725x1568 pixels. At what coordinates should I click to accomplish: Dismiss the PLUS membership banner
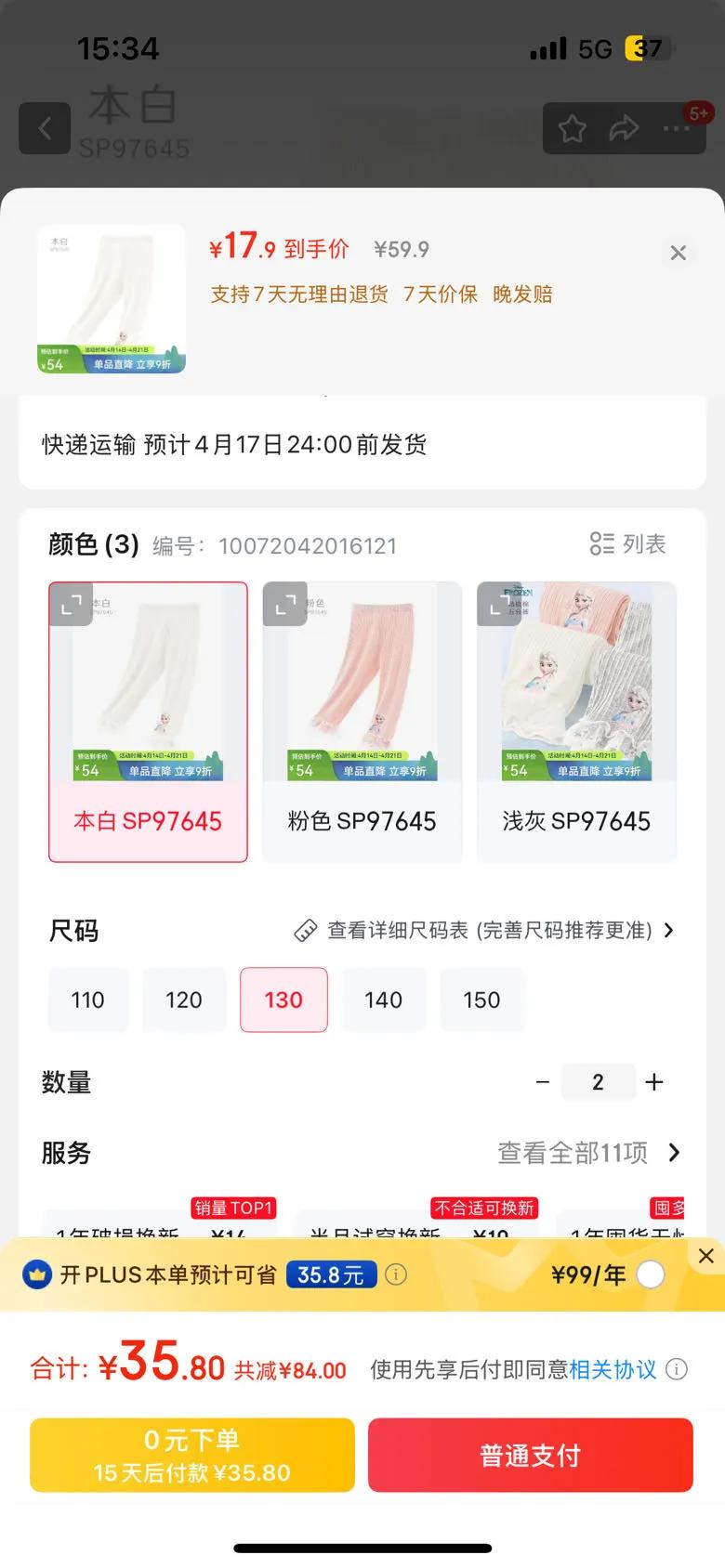pos(706,1256)
